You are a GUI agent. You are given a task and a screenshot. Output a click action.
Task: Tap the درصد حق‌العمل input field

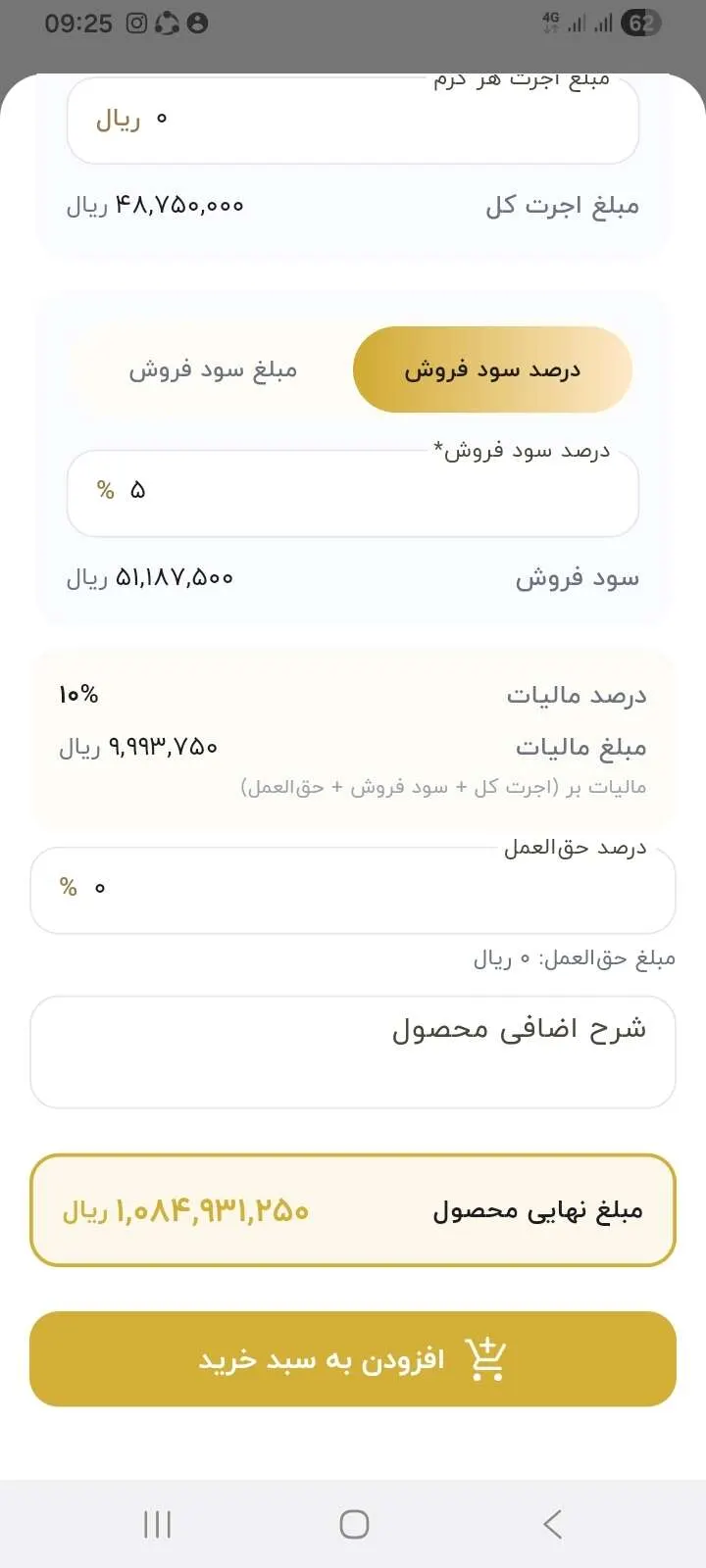(353, 889)
